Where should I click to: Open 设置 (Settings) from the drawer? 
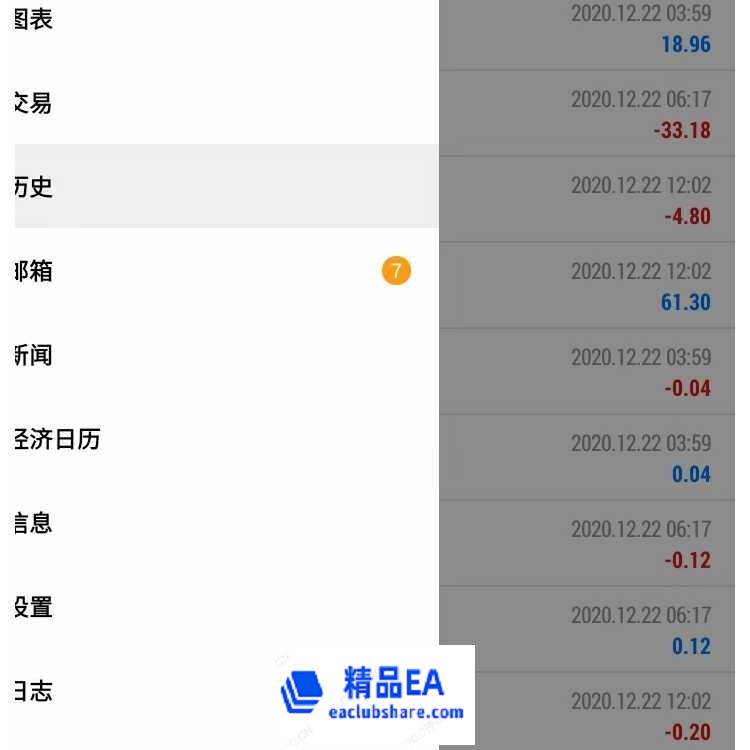click(34, 607)
